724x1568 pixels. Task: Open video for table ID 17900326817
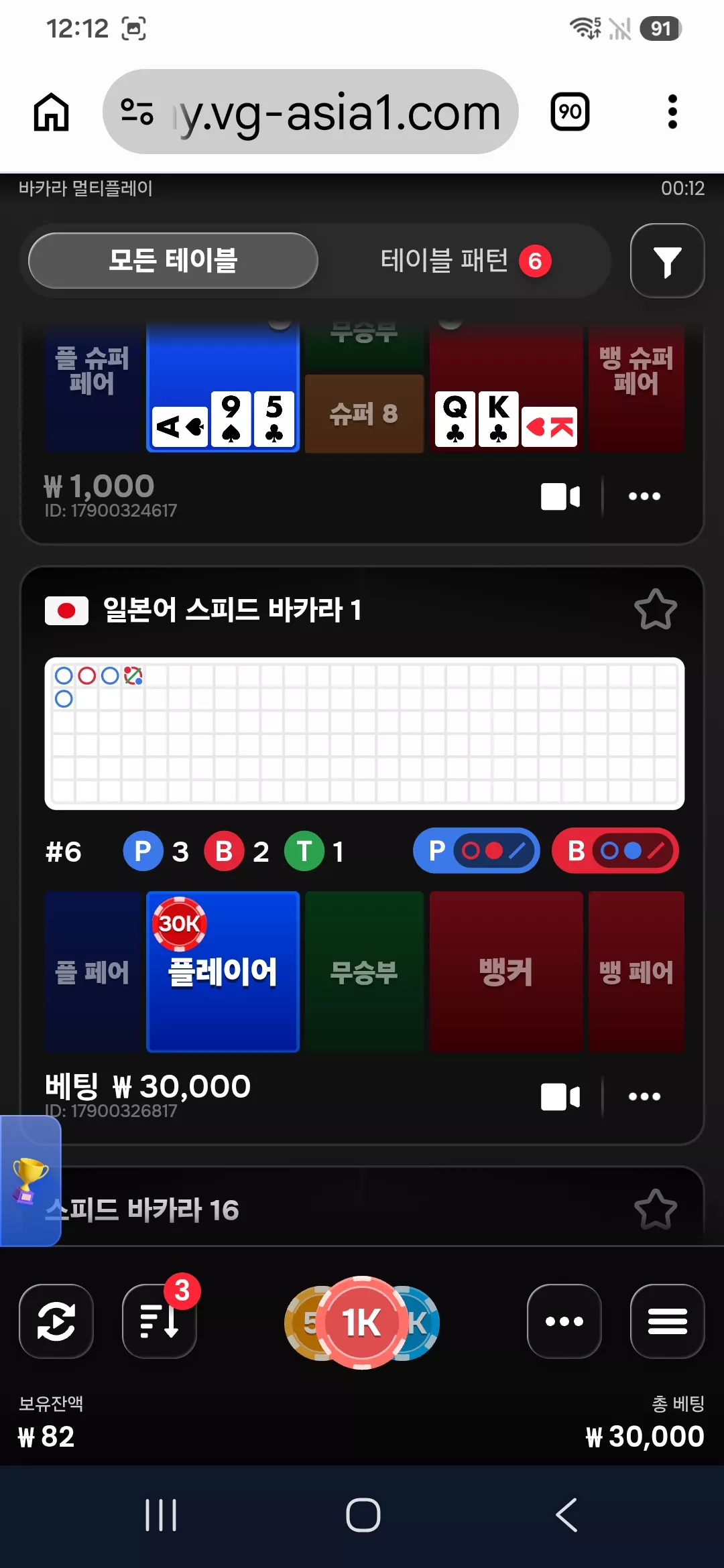coord(560,1097)
